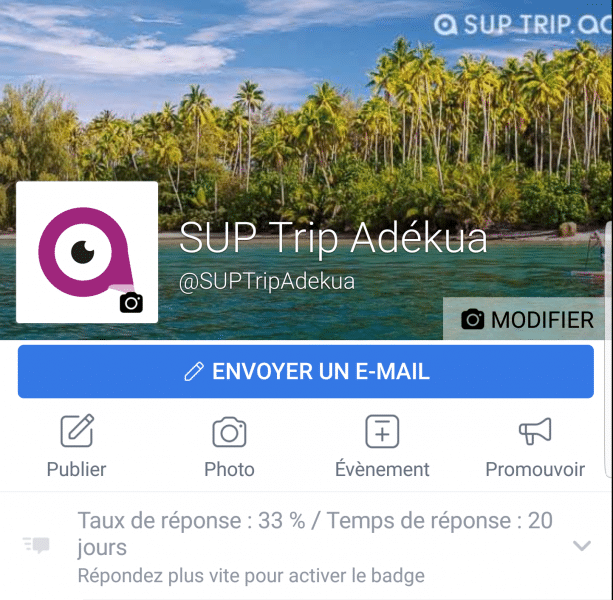Create an Évènement
Image resolution: width=613 pixels, height=600 pixels.
tap(382, 446)
